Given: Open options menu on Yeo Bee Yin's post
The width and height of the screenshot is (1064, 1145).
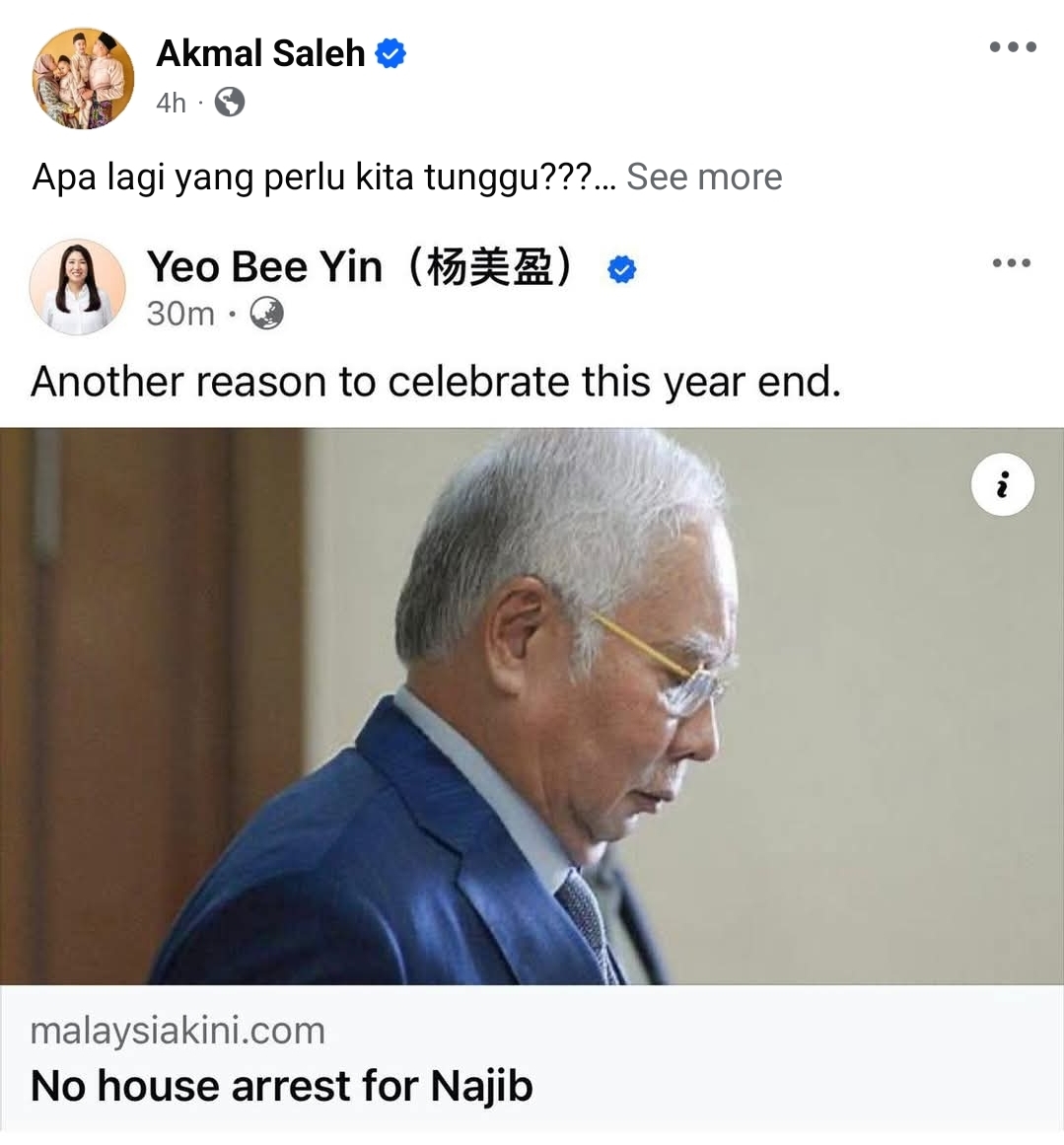Looking at the screenshot, I should tap(1011, 263).
